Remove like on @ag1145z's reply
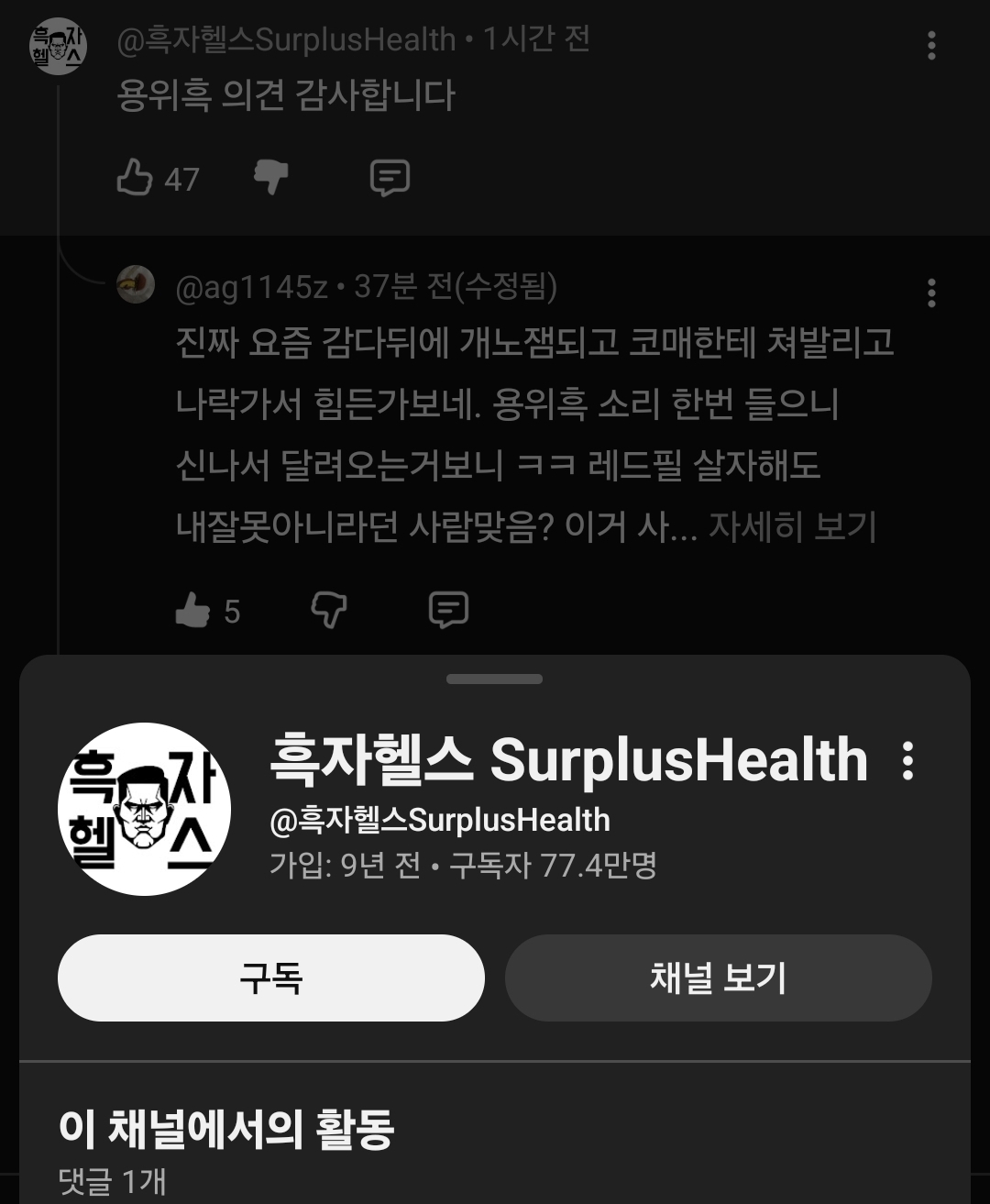Image resolution: width=990 pixels, height=1204 pixels. pyautogui.click(x=192, y=610)
